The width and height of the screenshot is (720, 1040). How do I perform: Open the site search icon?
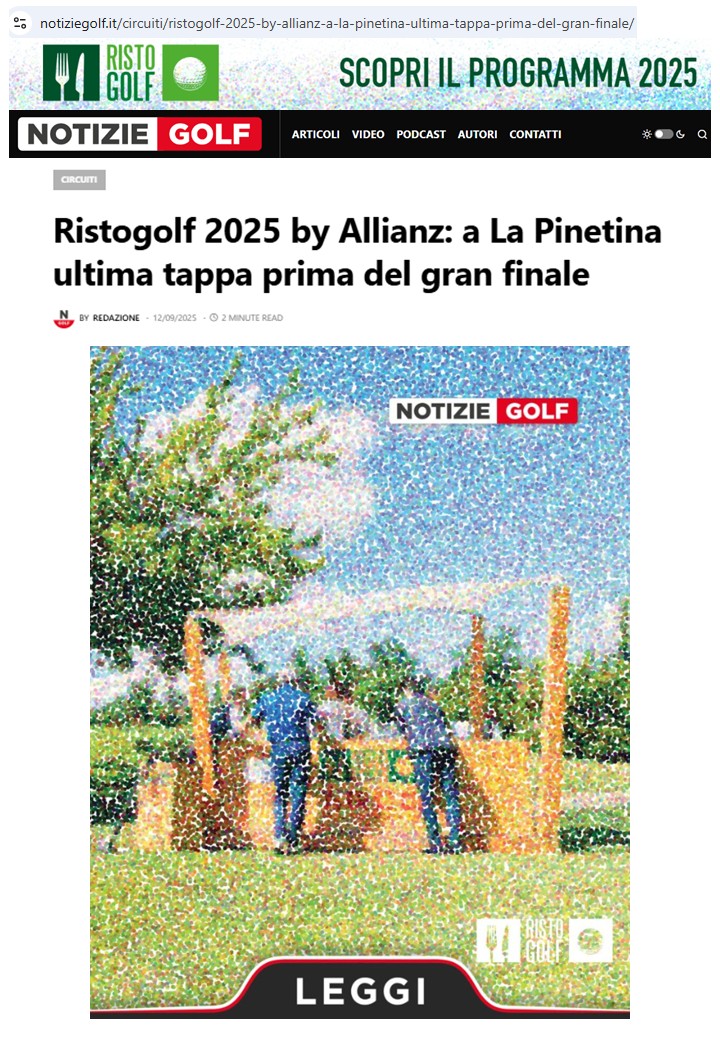click(702, 134)
